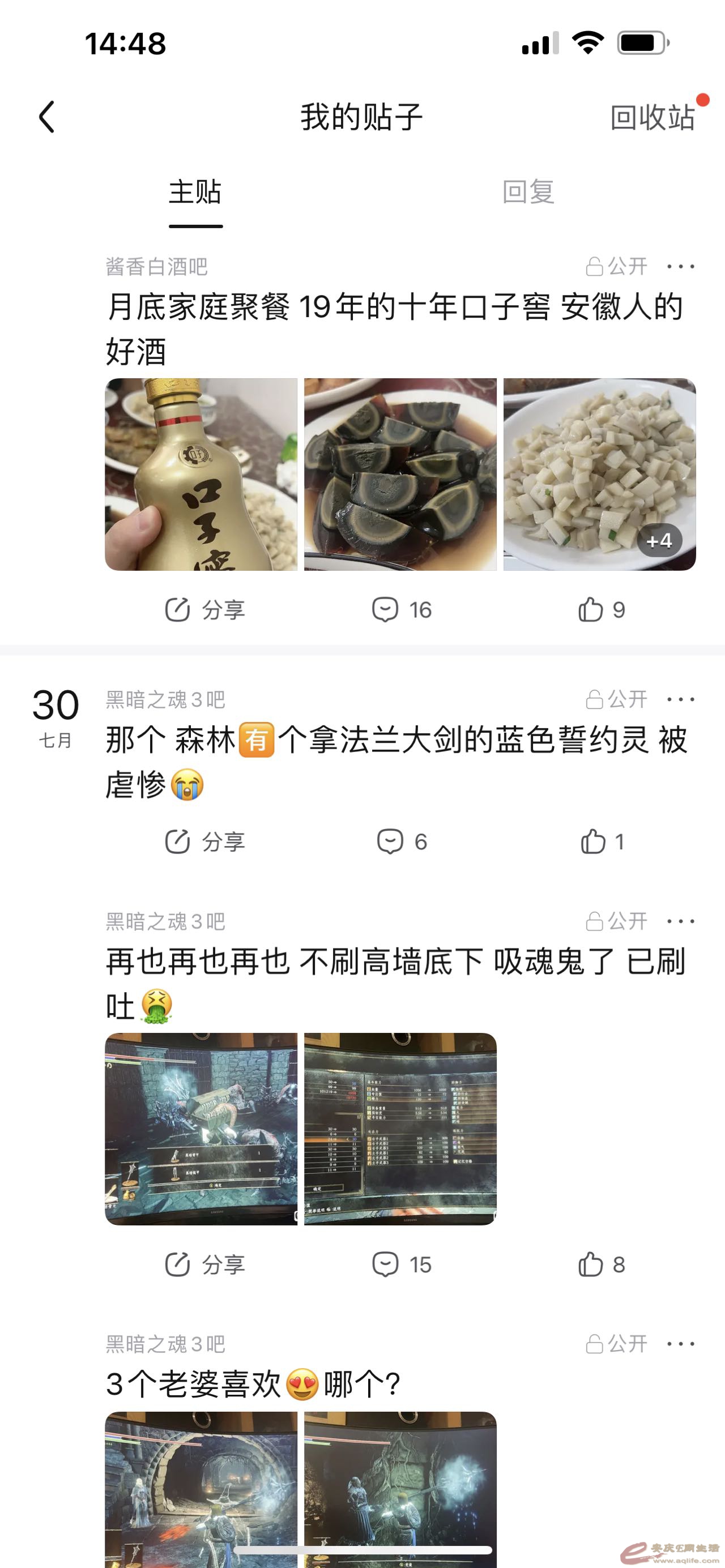
Task: Go back from 我的贴子 page
Action: pos(47,116)
